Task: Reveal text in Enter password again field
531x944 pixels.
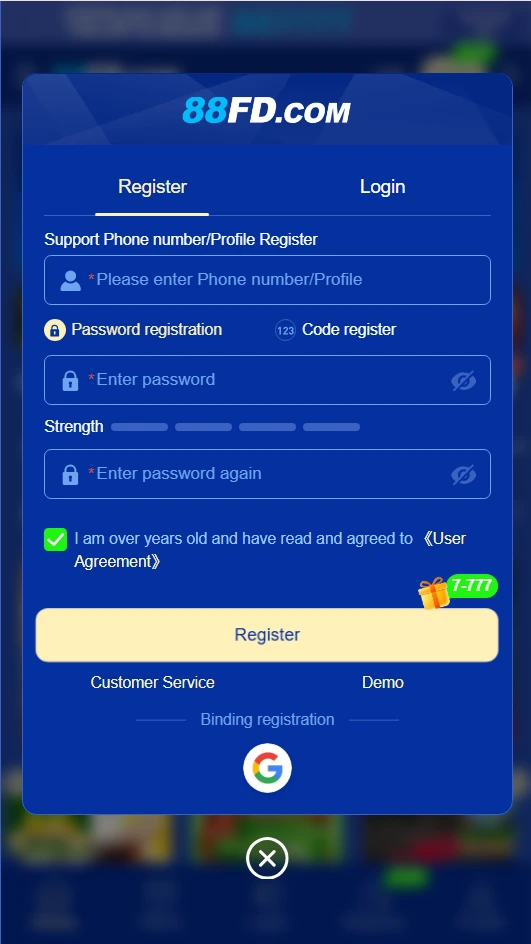Action: [464, 474]
